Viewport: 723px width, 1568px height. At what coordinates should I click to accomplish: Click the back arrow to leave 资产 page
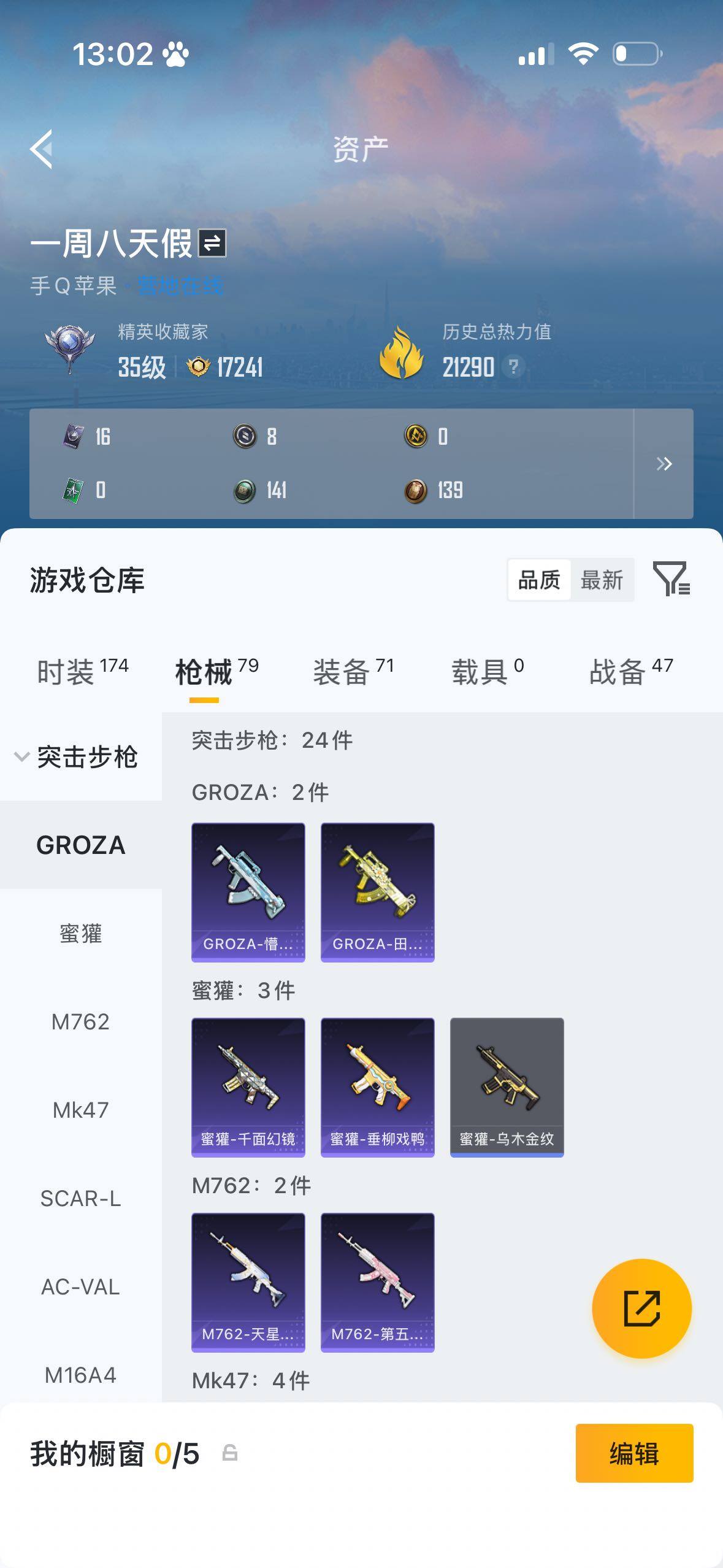click(42, 149)
